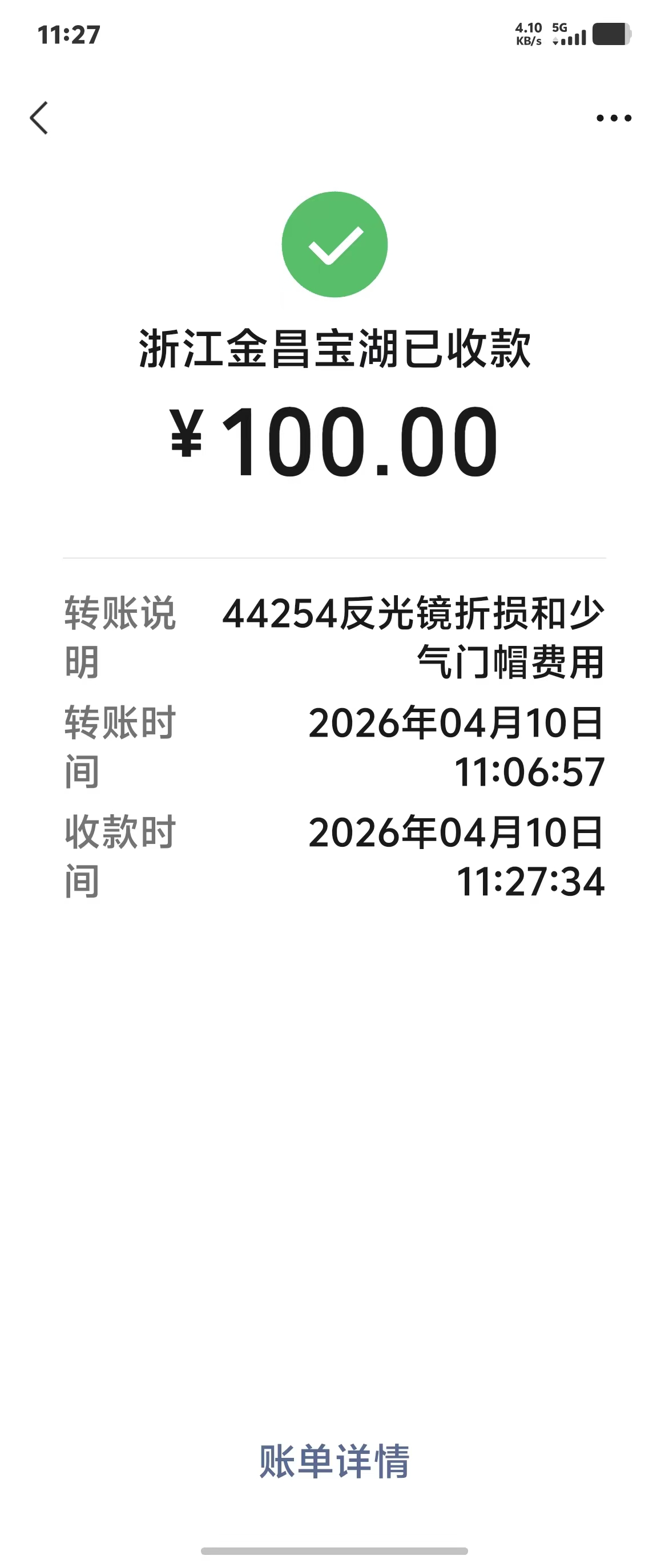Go back using the top-left arrow

tap(39, 118)
